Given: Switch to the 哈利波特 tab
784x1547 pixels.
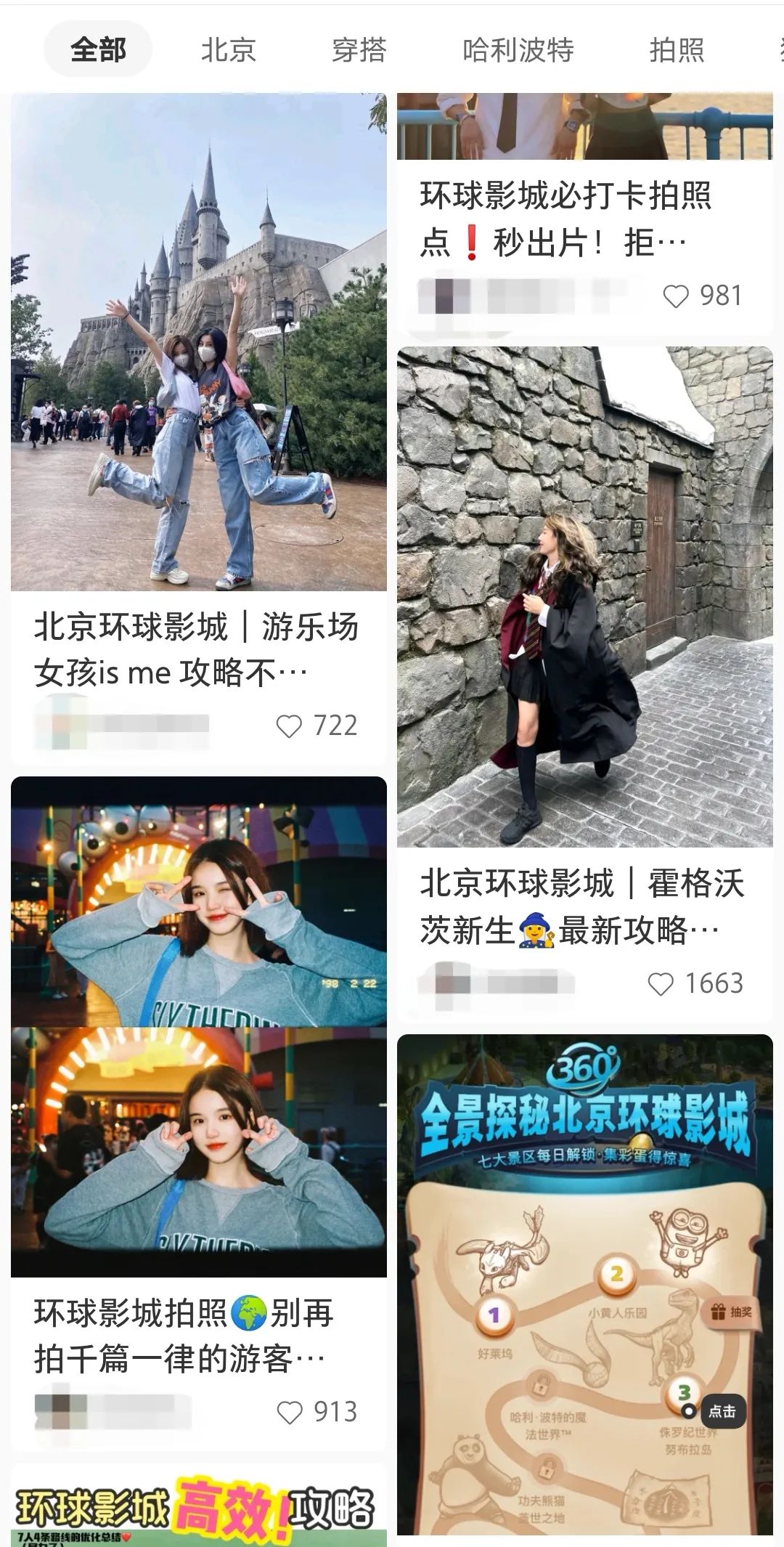Looking at the screenshot, I should 518,50.
